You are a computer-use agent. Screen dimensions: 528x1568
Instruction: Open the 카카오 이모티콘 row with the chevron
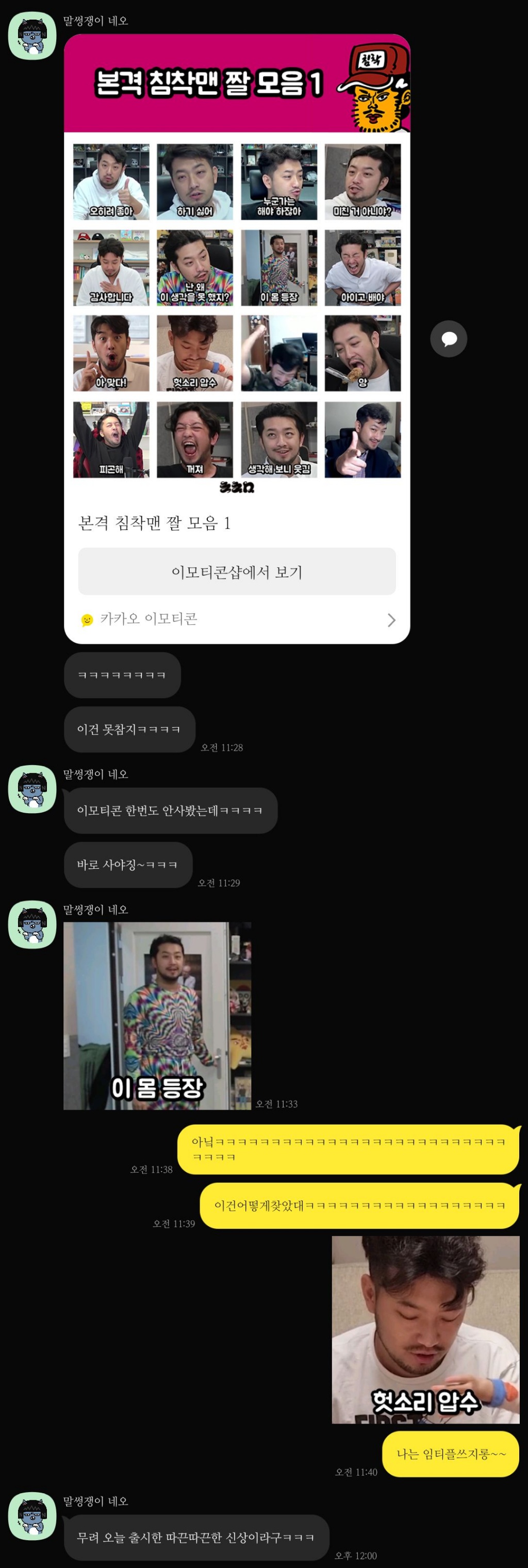236,620
